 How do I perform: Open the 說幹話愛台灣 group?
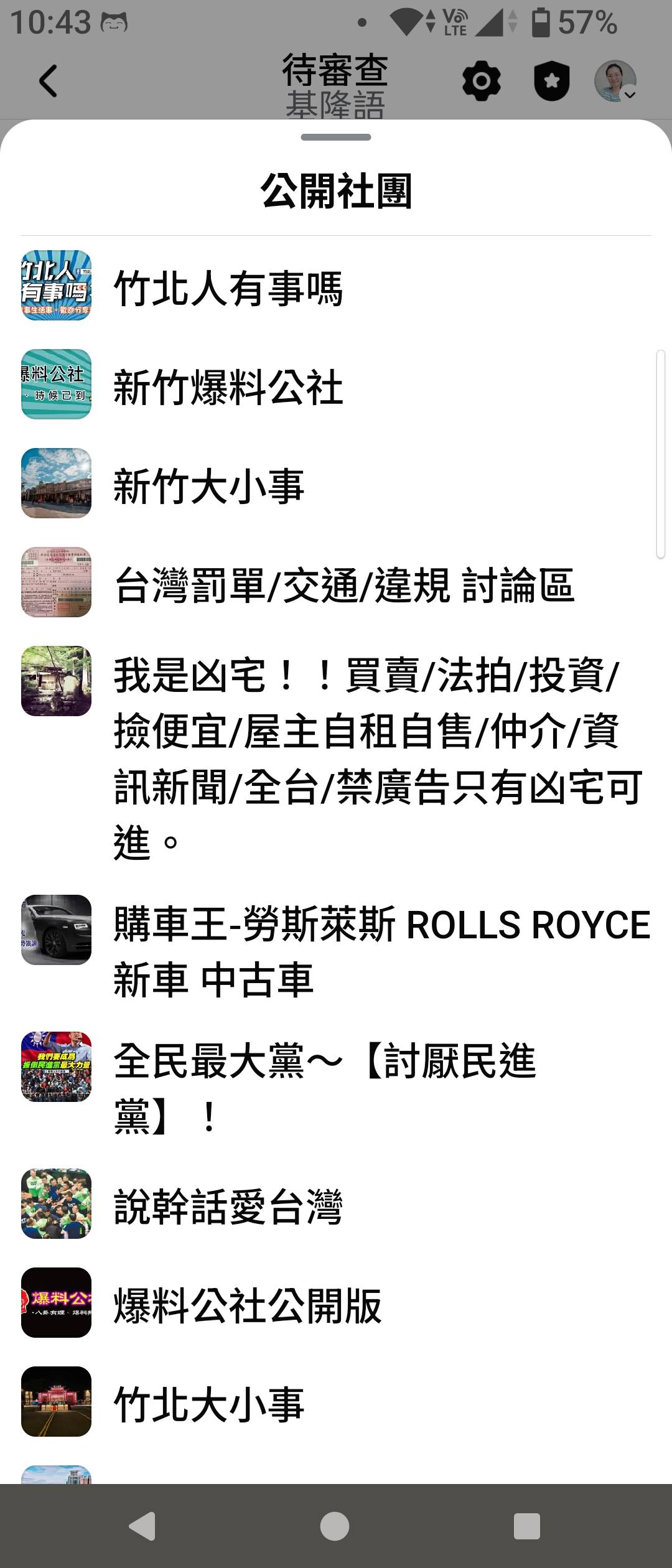pos(228,1206)
